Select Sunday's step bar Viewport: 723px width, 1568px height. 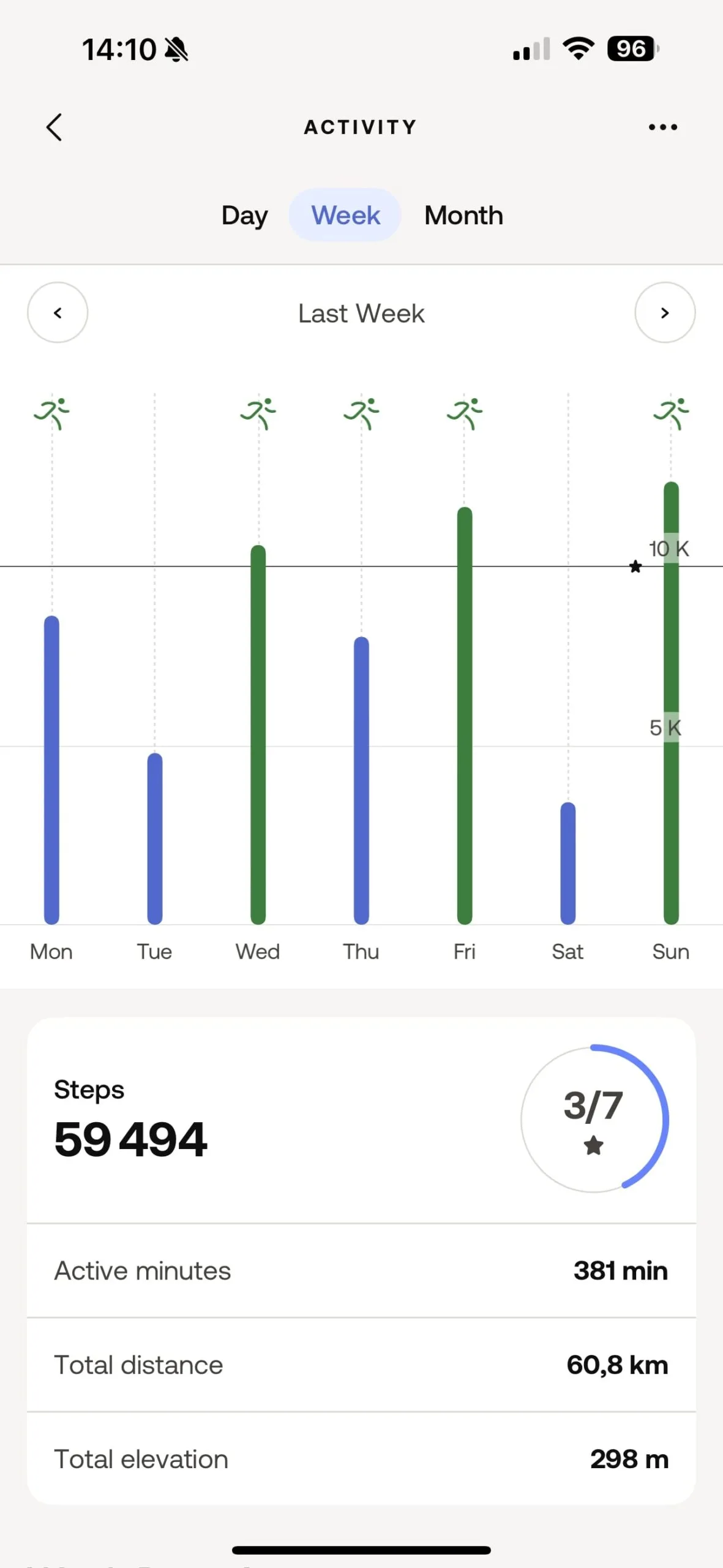tap(671, 703)
